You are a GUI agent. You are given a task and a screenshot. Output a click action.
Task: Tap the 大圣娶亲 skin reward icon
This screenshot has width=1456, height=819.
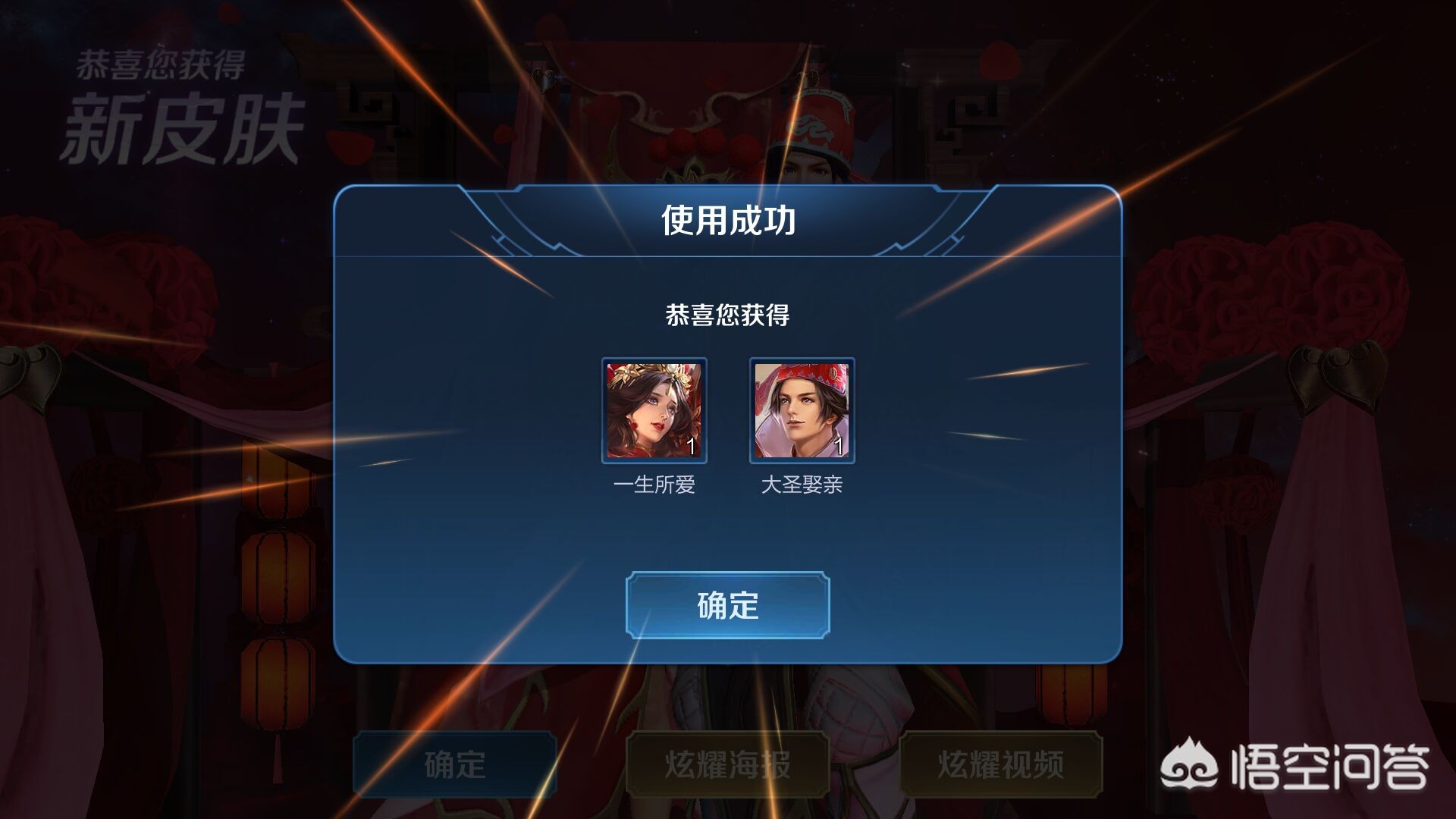tap(802, 410)
